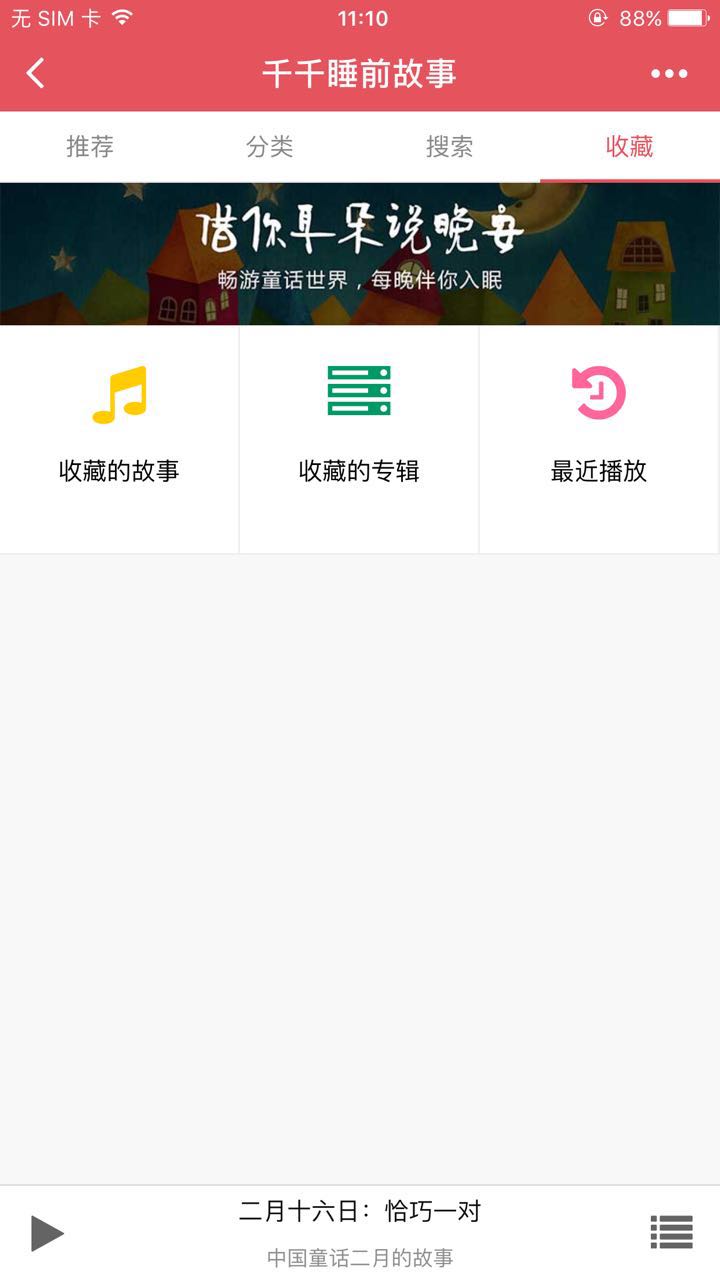Switch to the 分类 tab

click(x=270, y=147)
